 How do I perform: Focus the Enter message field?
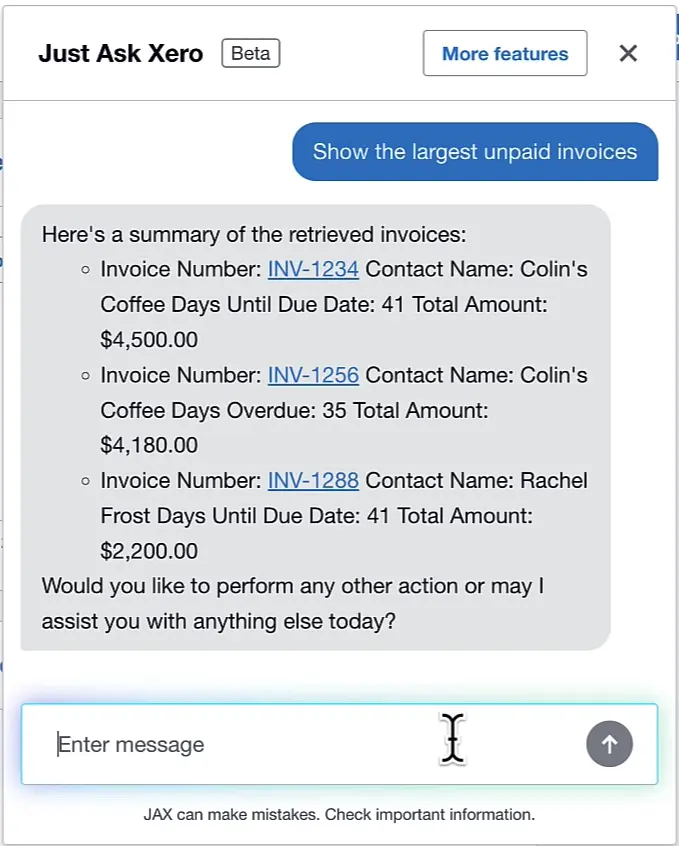point(300,744)
